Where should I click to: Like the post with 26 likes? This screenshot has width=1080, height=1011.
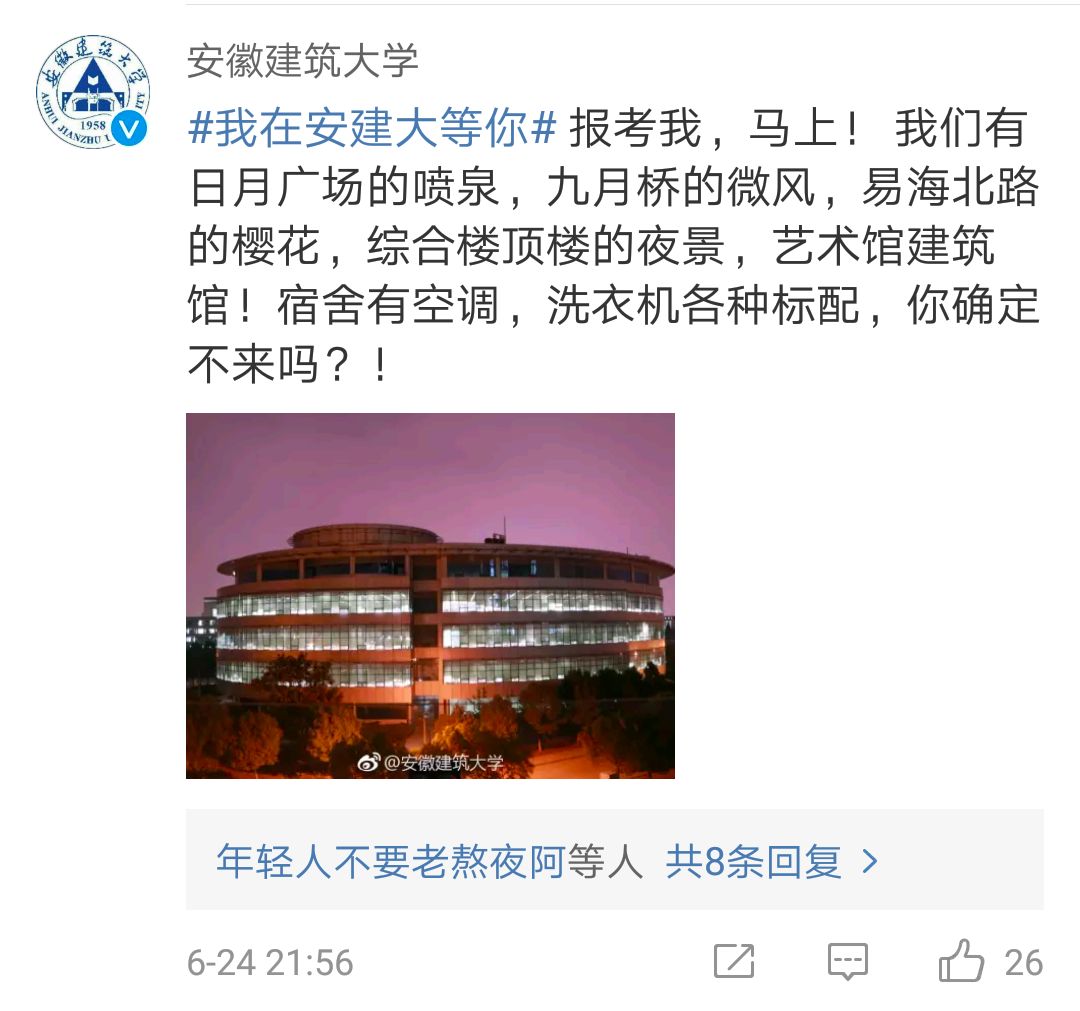[962, 962]
